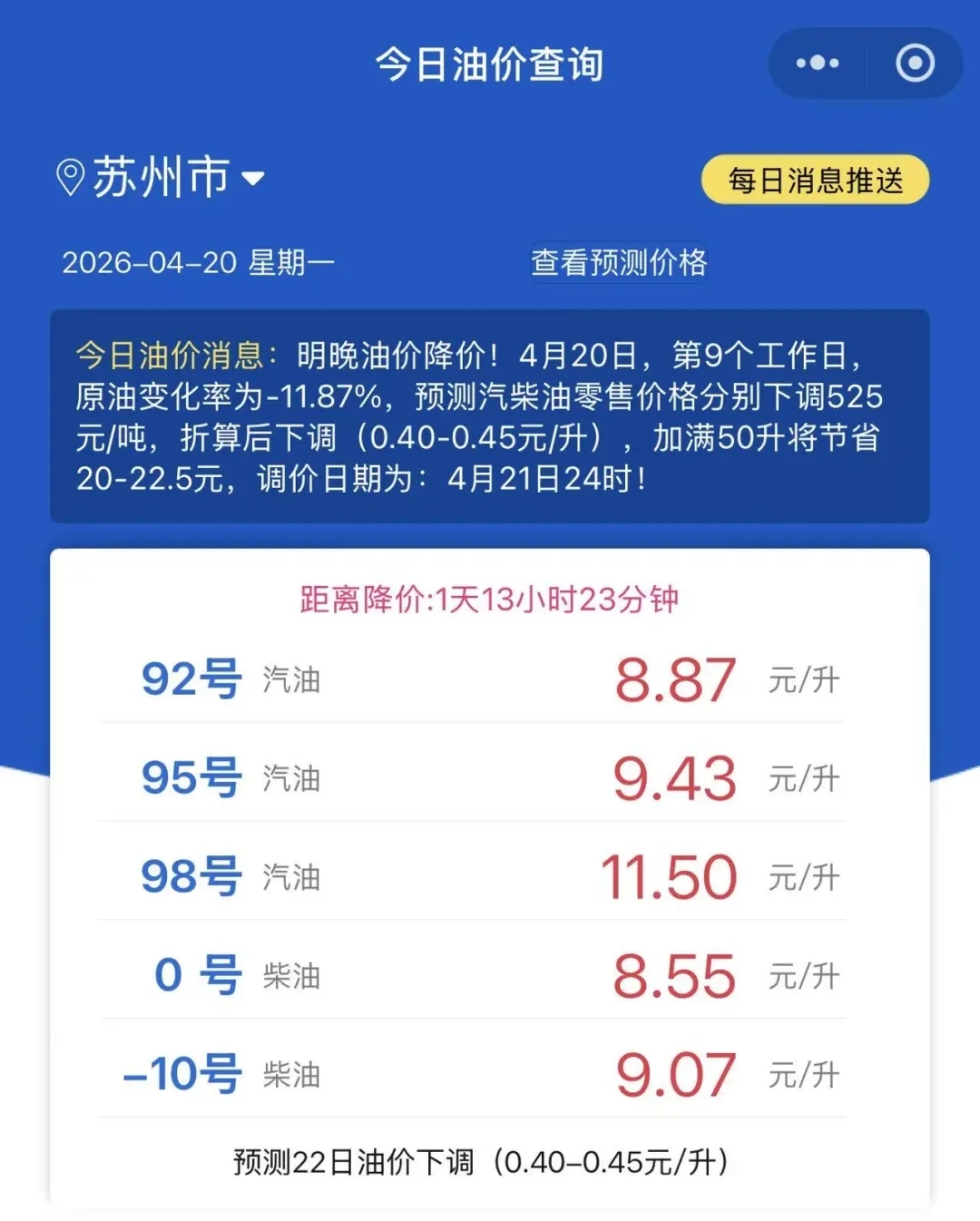Open the mini program more-options menu
Image resolution: width=980 pixels, height=1221 pixels.
[x=817, y=63]
